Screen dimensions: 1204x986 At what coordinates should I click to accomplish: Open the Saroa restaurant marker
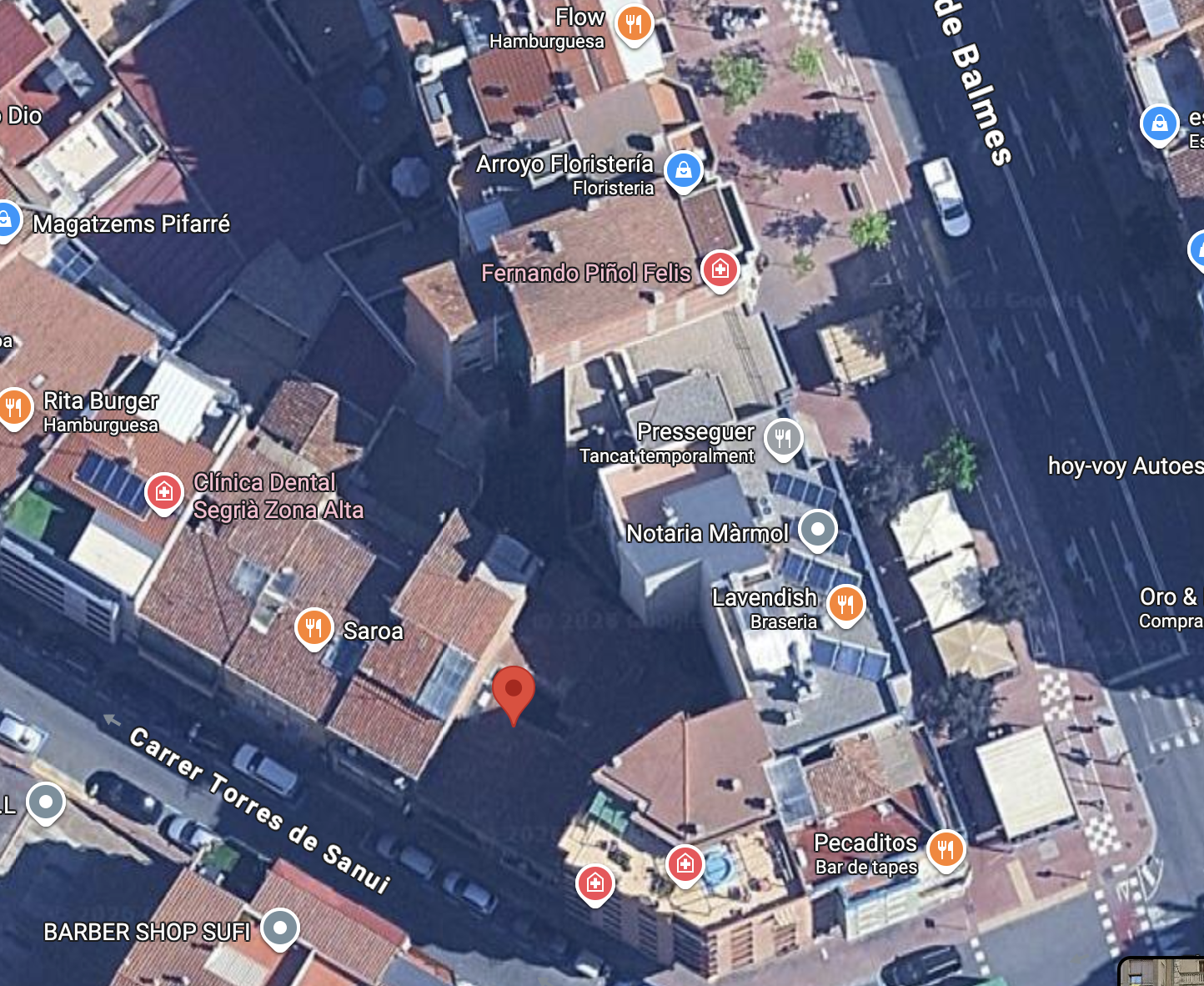[x=314, y=628]
